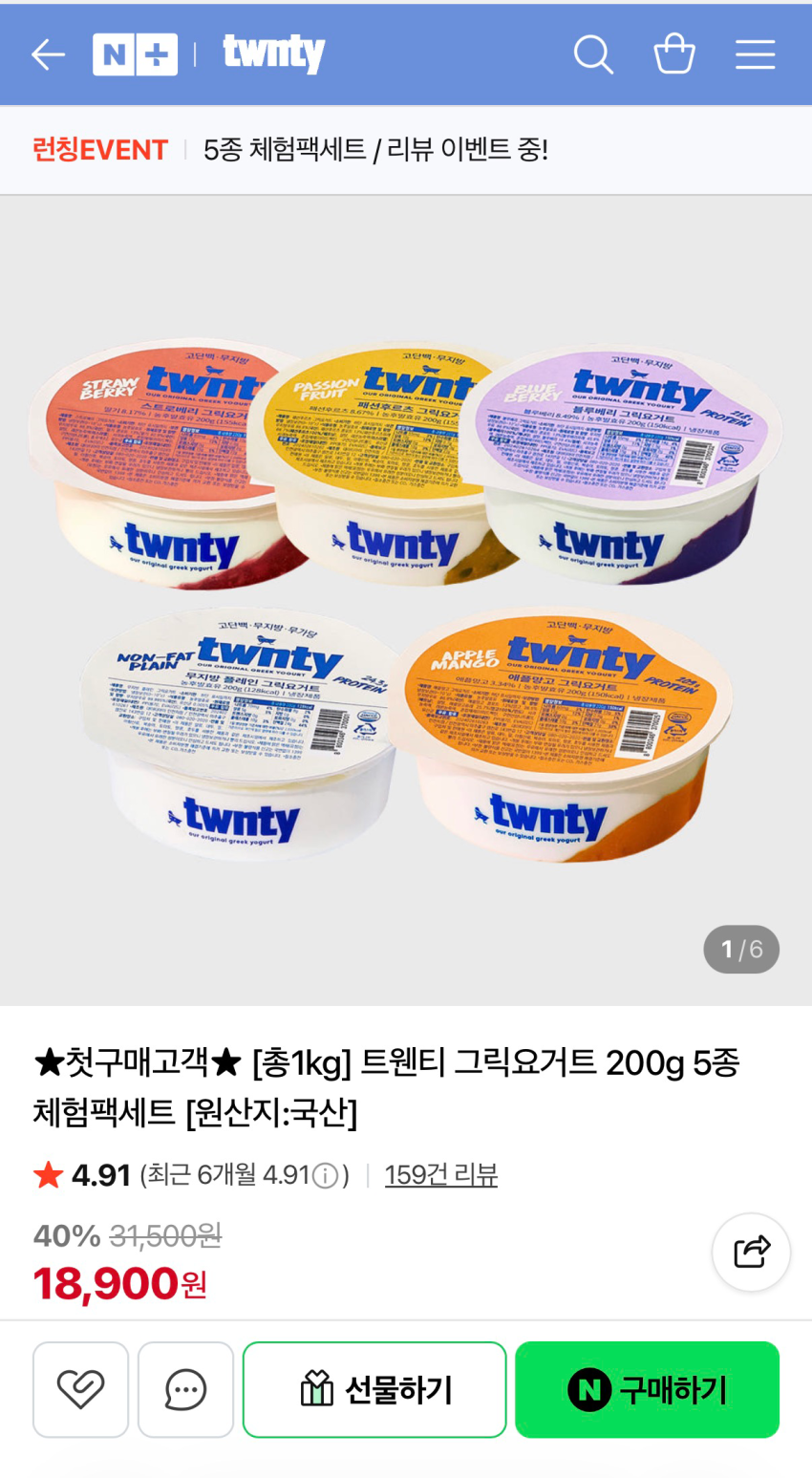Open the twnty yogurt product image
The image size is (812, 1478).
(405, 600)
